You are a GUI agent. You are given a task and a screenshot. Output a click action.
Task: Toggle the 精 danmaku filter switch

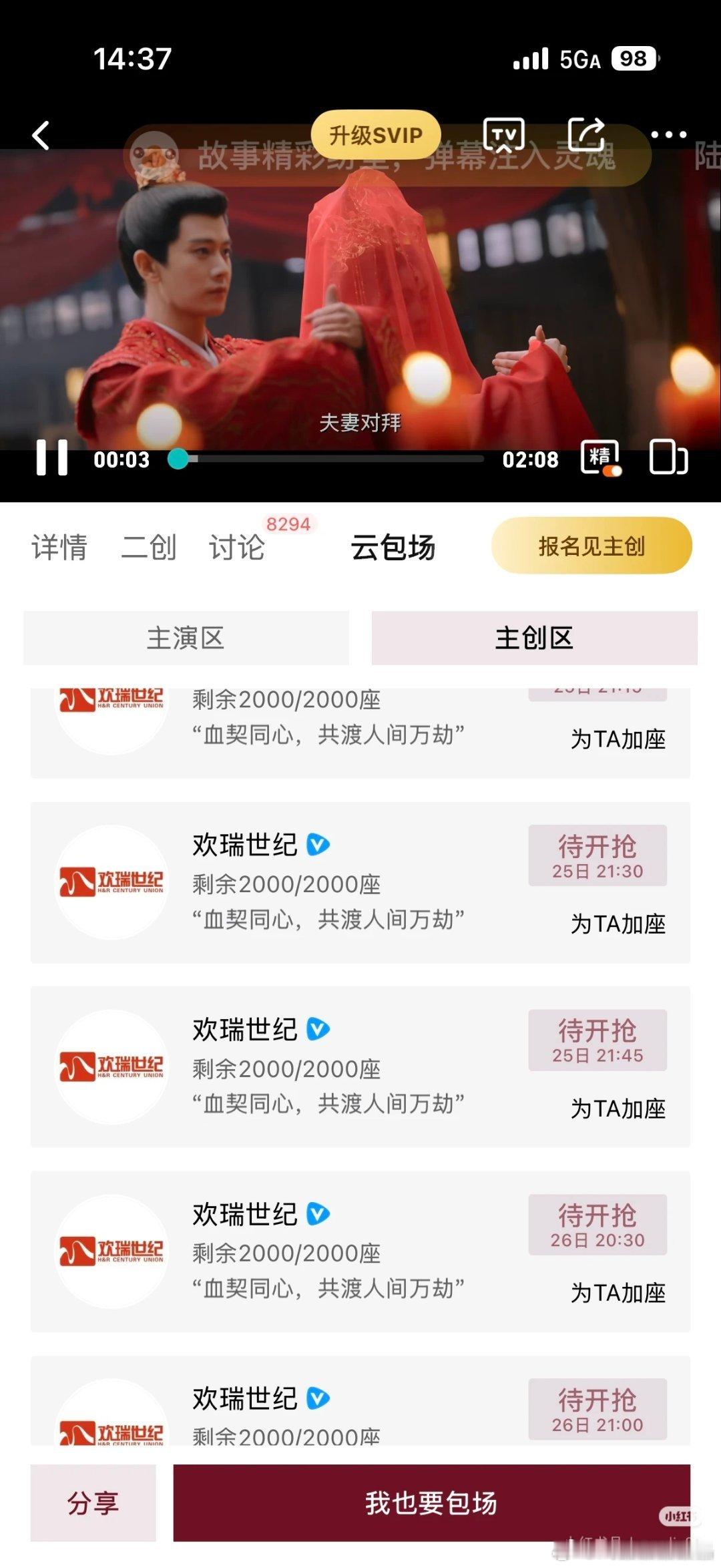[x=598, y=457]
